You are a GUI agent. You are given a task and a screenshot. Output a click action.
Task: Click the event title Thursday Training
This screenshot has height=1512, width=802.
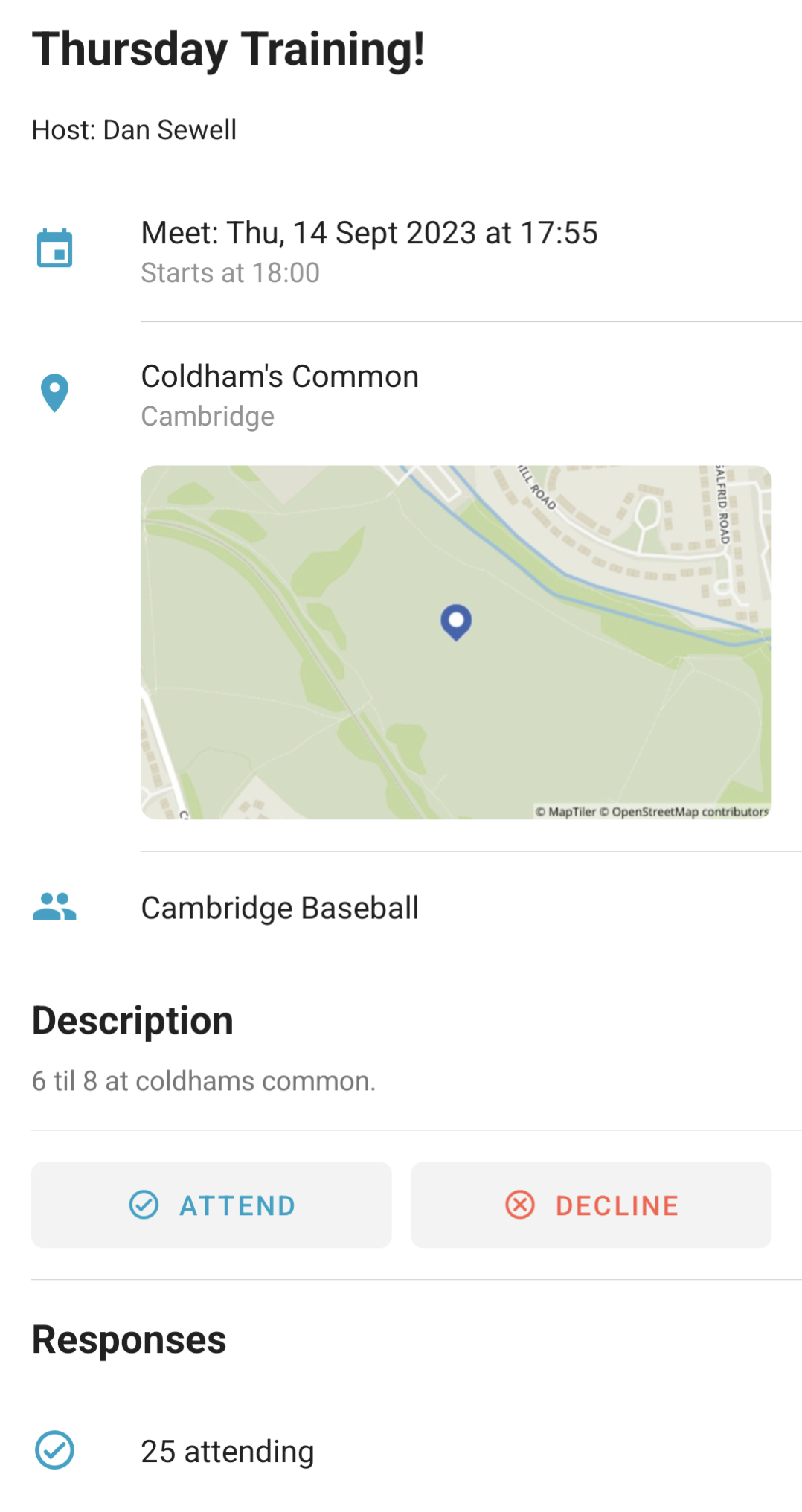pos(228,50)
